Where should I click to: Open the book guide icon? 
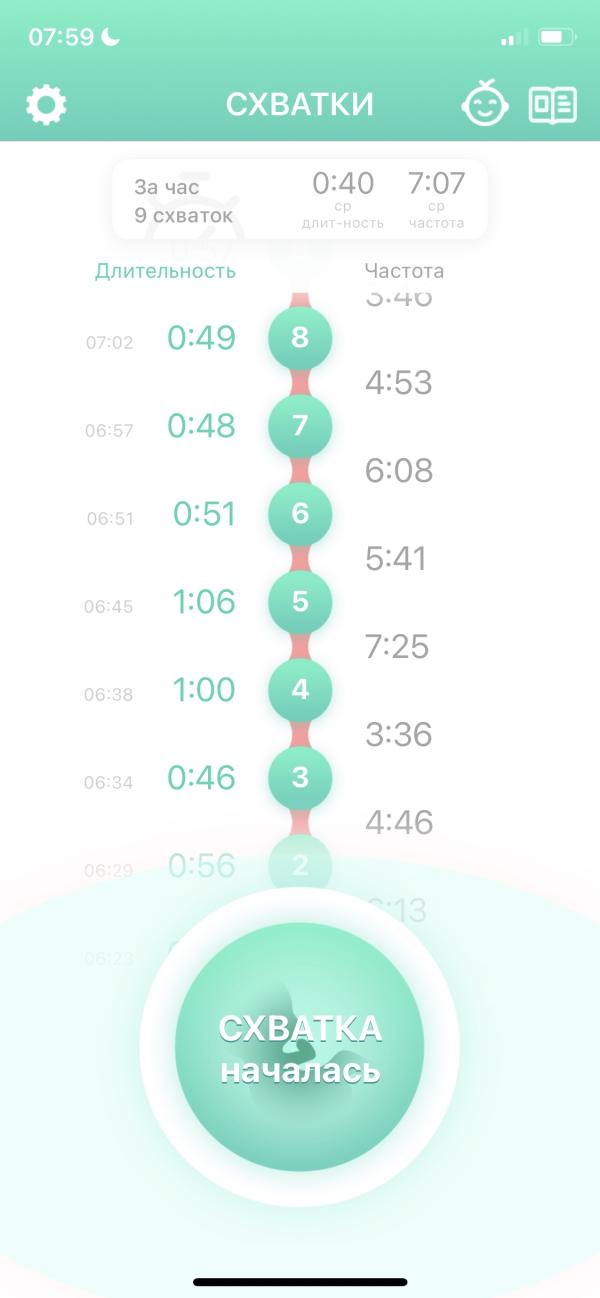pyautogui.click(x=553, y=105)
